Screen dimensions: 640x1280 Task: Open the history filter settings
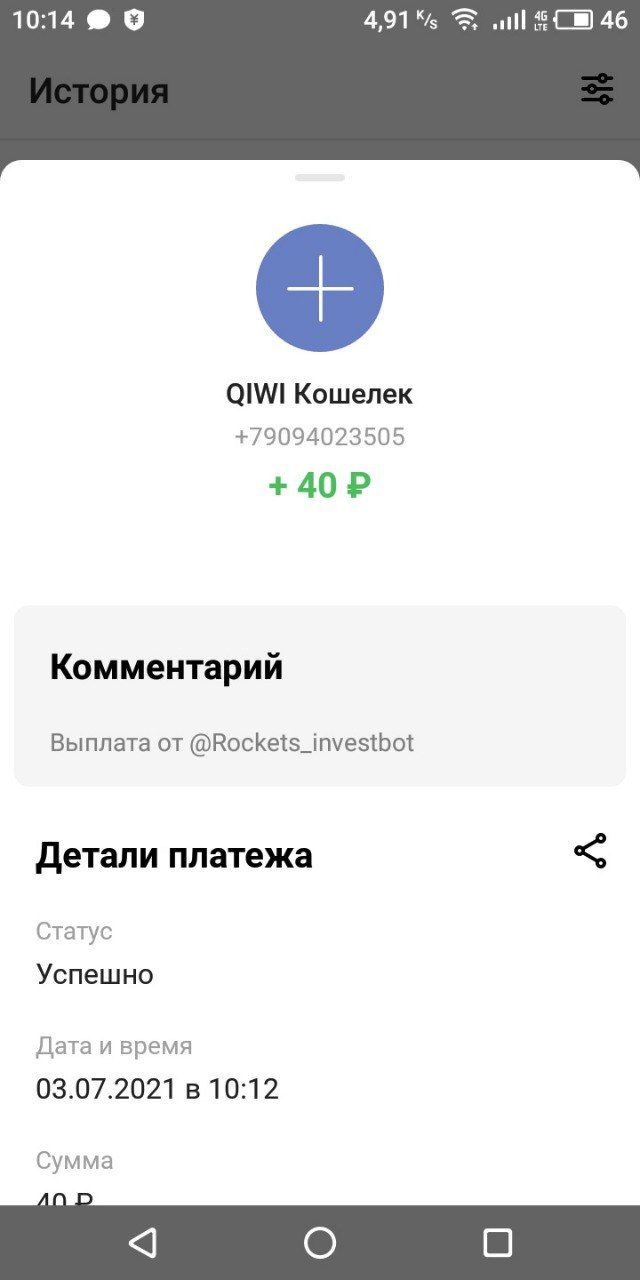597,90
